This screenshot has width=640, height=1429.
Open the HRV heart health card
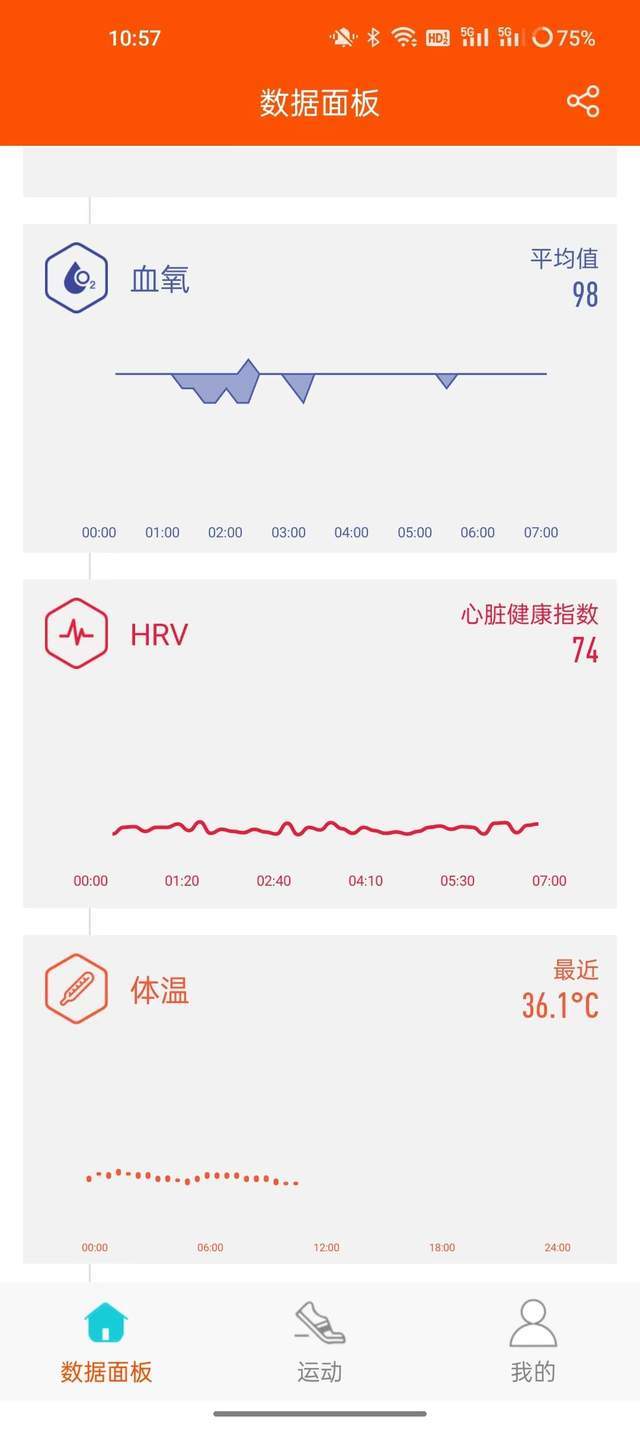[x=320, y=744]
